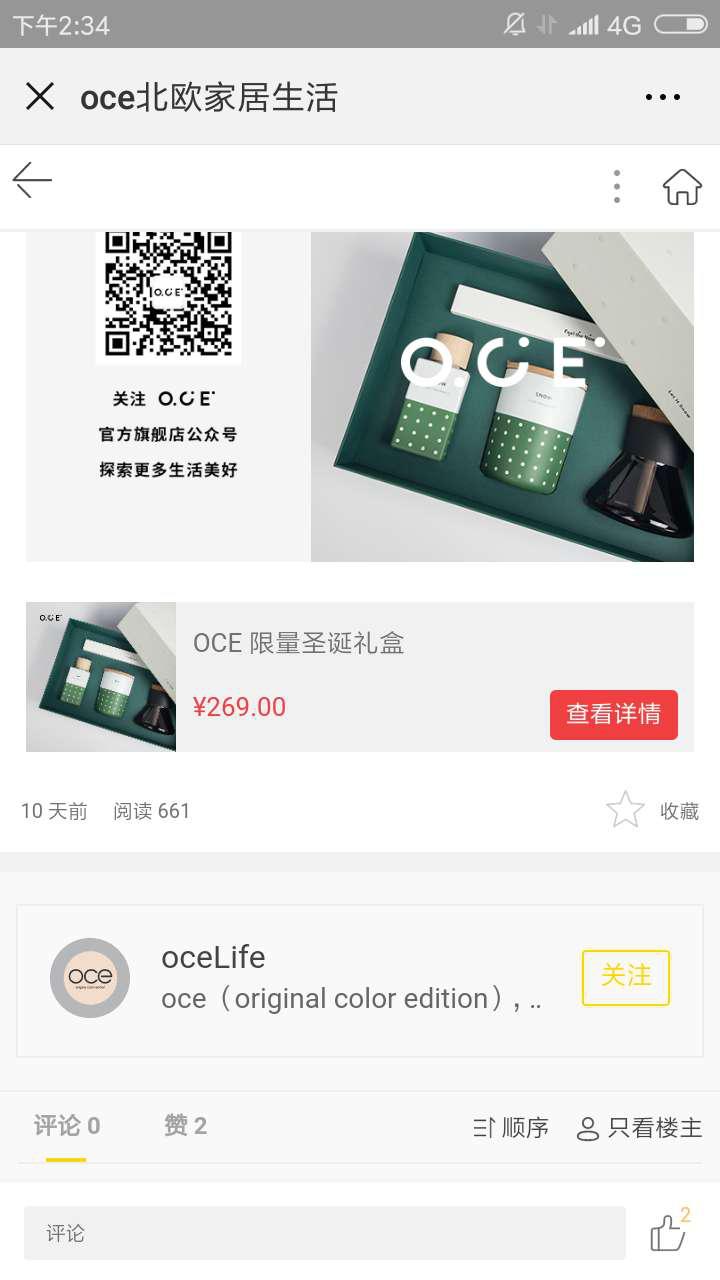
Task: Tap the gift box product thumbnail image
Action: click(x=99, y=676)
